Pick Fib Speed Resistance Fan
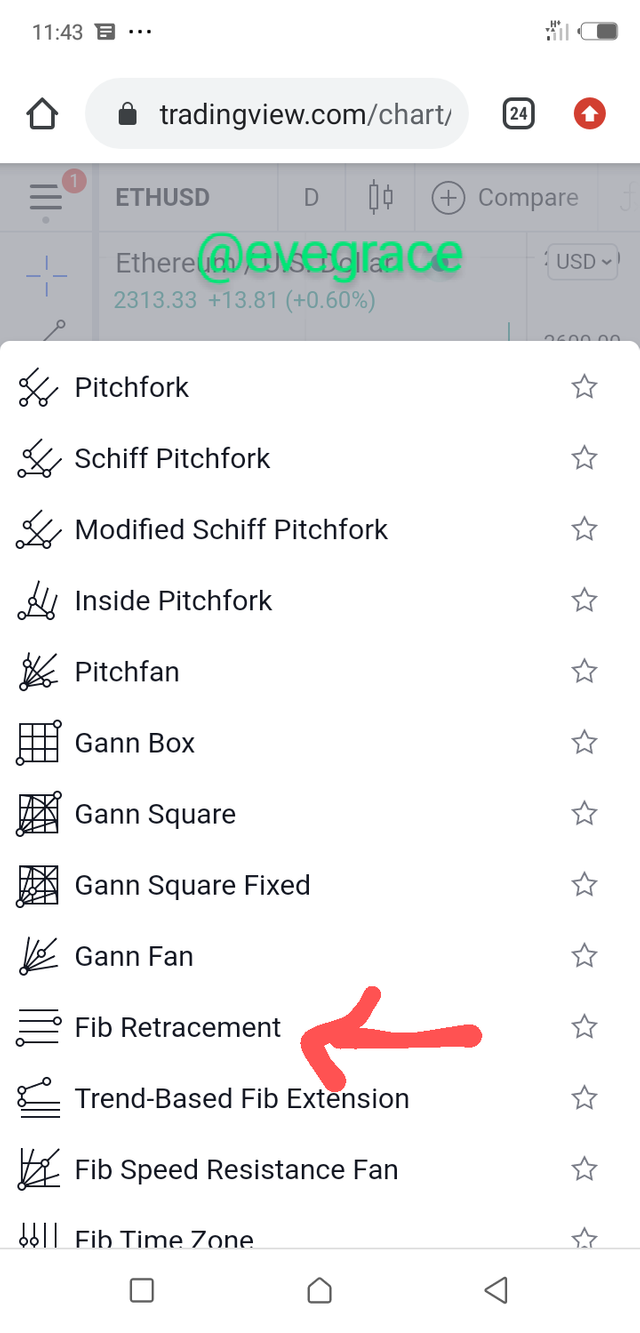The width and height of the screenshot is (640, 1333). point(320,1169)
